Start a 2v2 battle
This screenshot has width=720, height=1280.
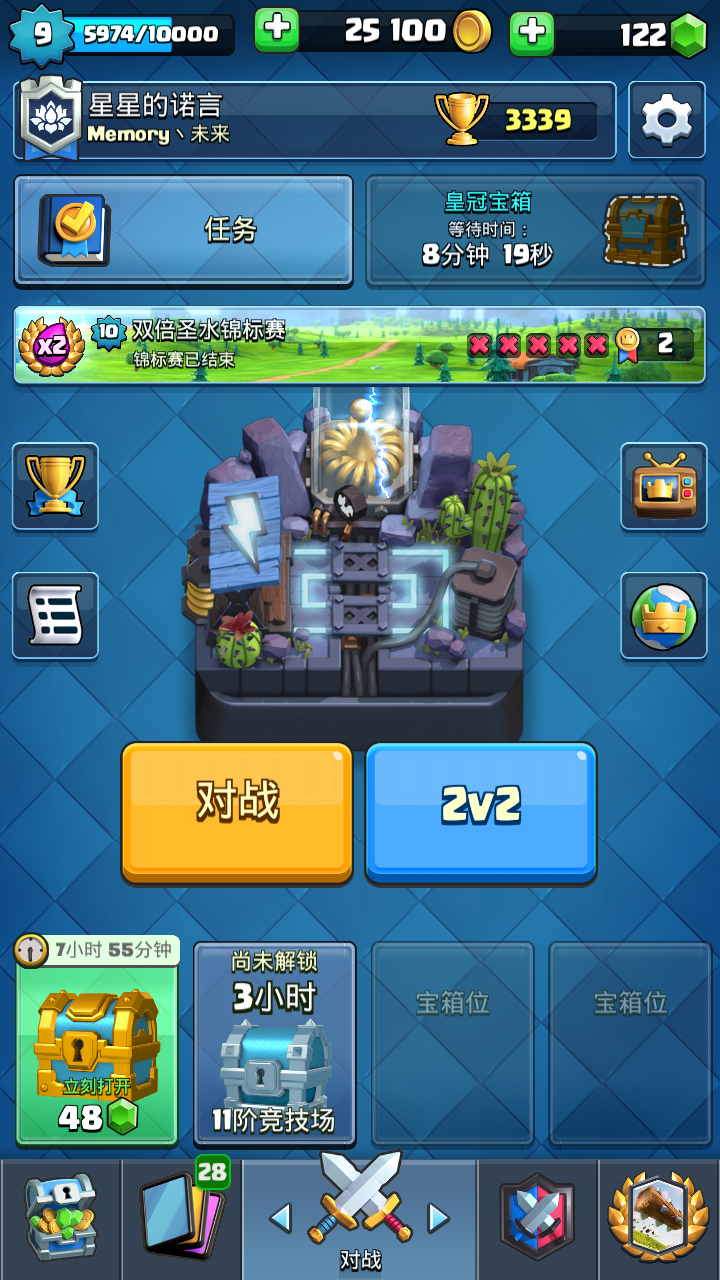pyautogui.click(x=481, y=812)
